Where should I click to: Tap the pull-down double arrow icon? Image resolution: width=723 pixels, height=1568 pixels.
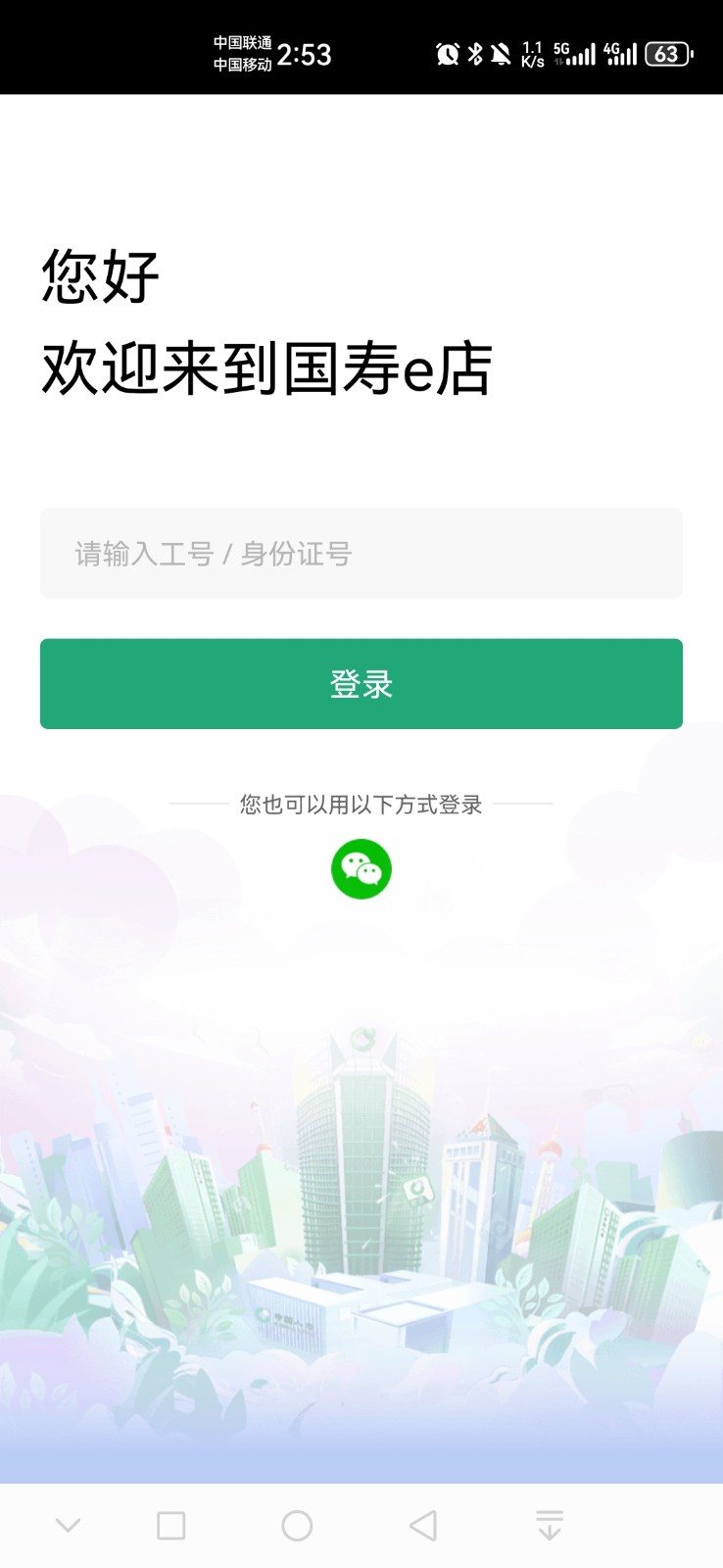[549, 1525]
